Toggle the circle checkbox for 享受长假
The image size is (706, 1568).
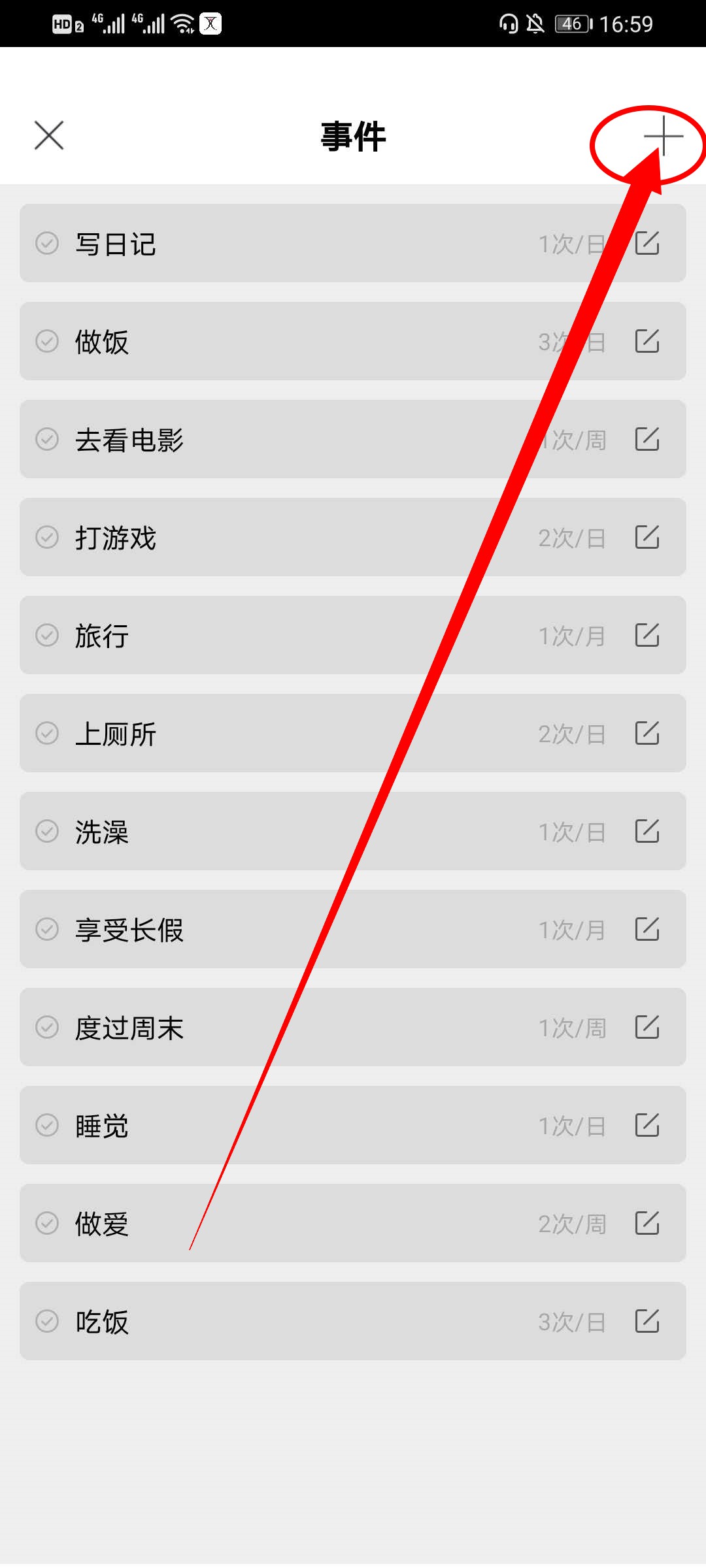pos(47,929)
